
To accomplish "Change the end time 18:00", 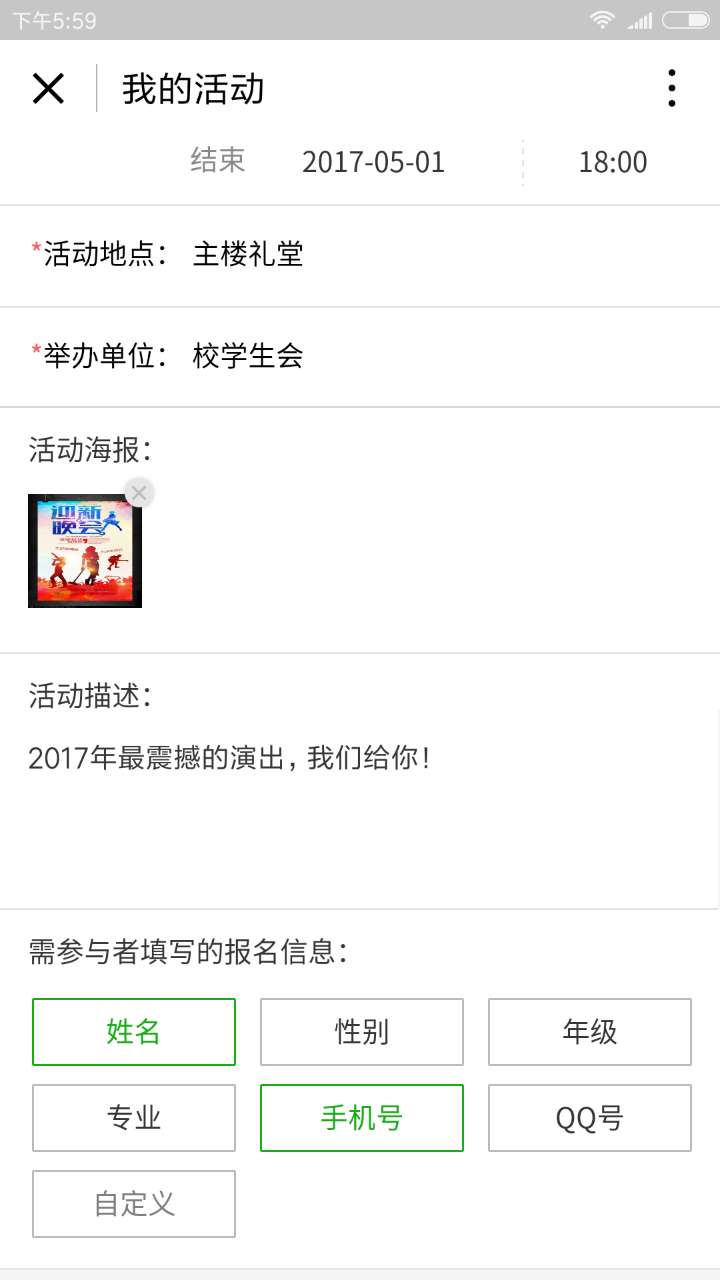I will pyautogui.click(x=612, y=162).
